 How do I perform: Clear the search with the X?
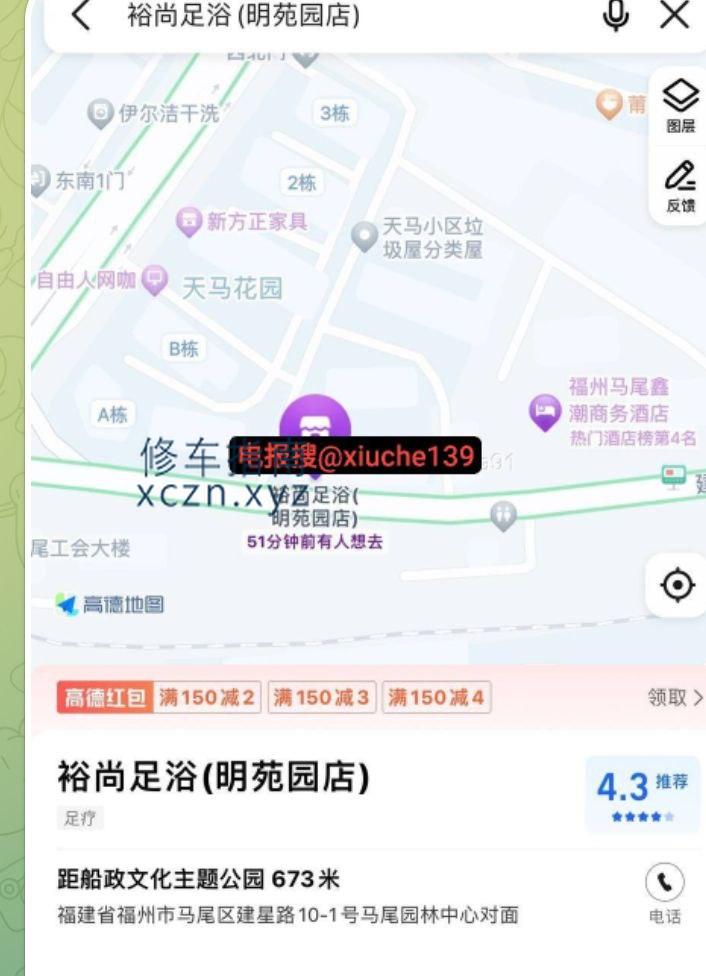[675, 15]
